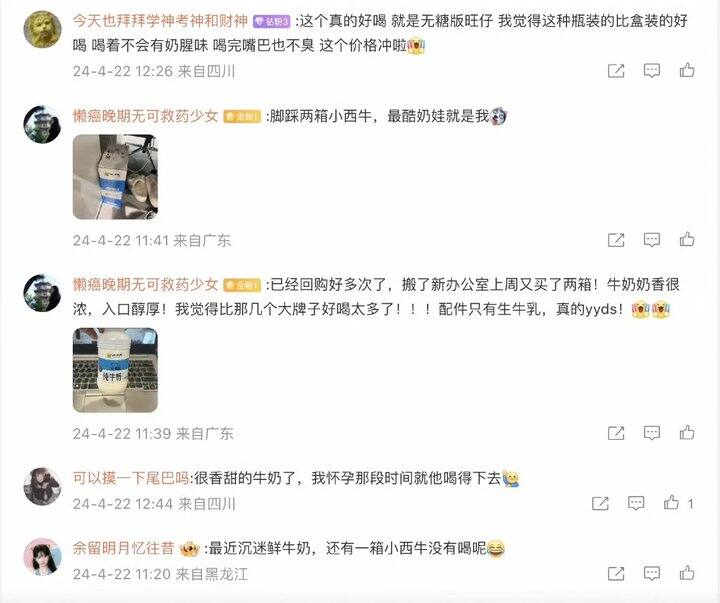This screenshot has height=603, width=720.
Task: Share 可以摸一下尾巴吗's comment
Action: point(602,503)
